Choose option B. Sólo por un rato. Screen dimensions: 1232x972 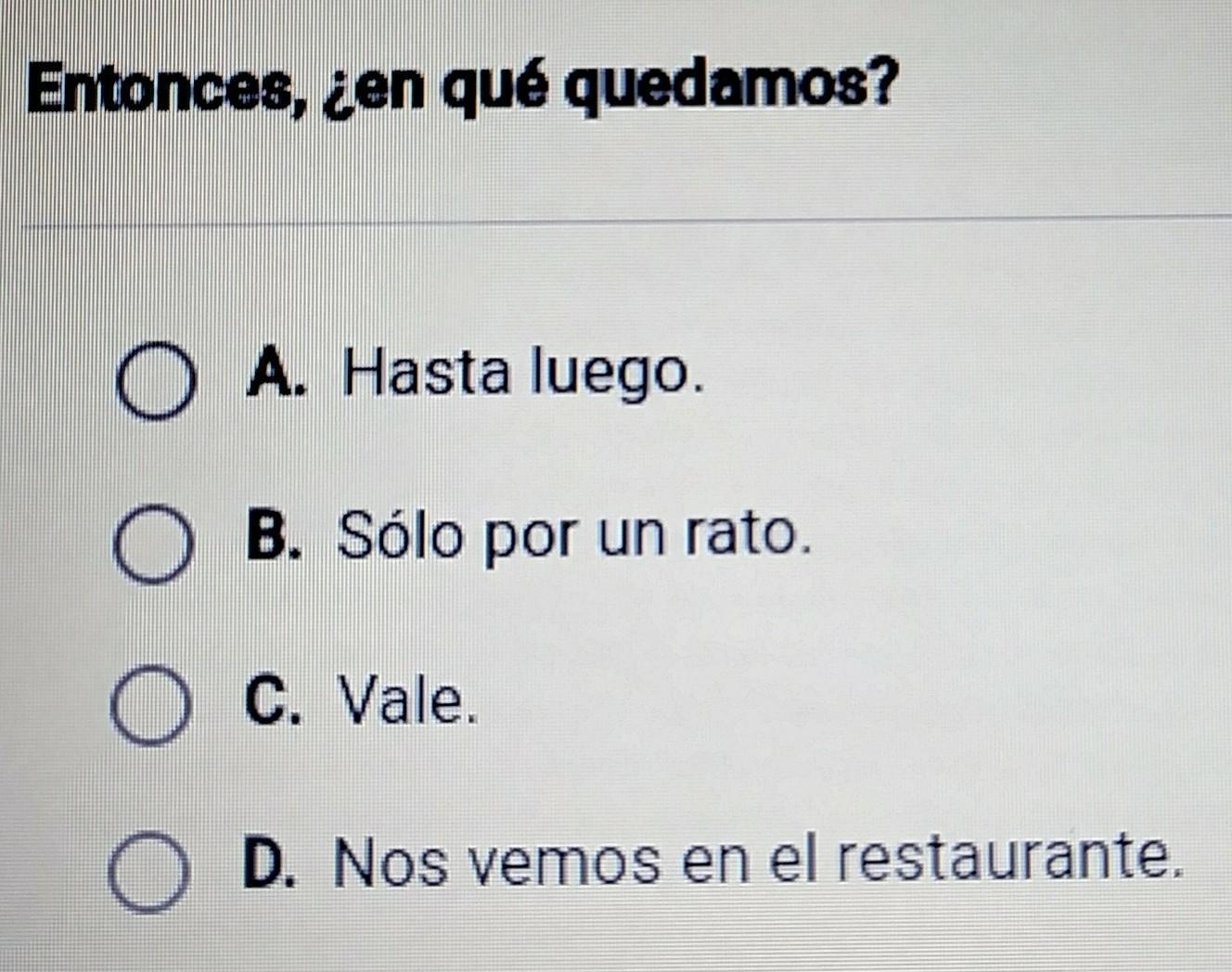coord(153,545)
